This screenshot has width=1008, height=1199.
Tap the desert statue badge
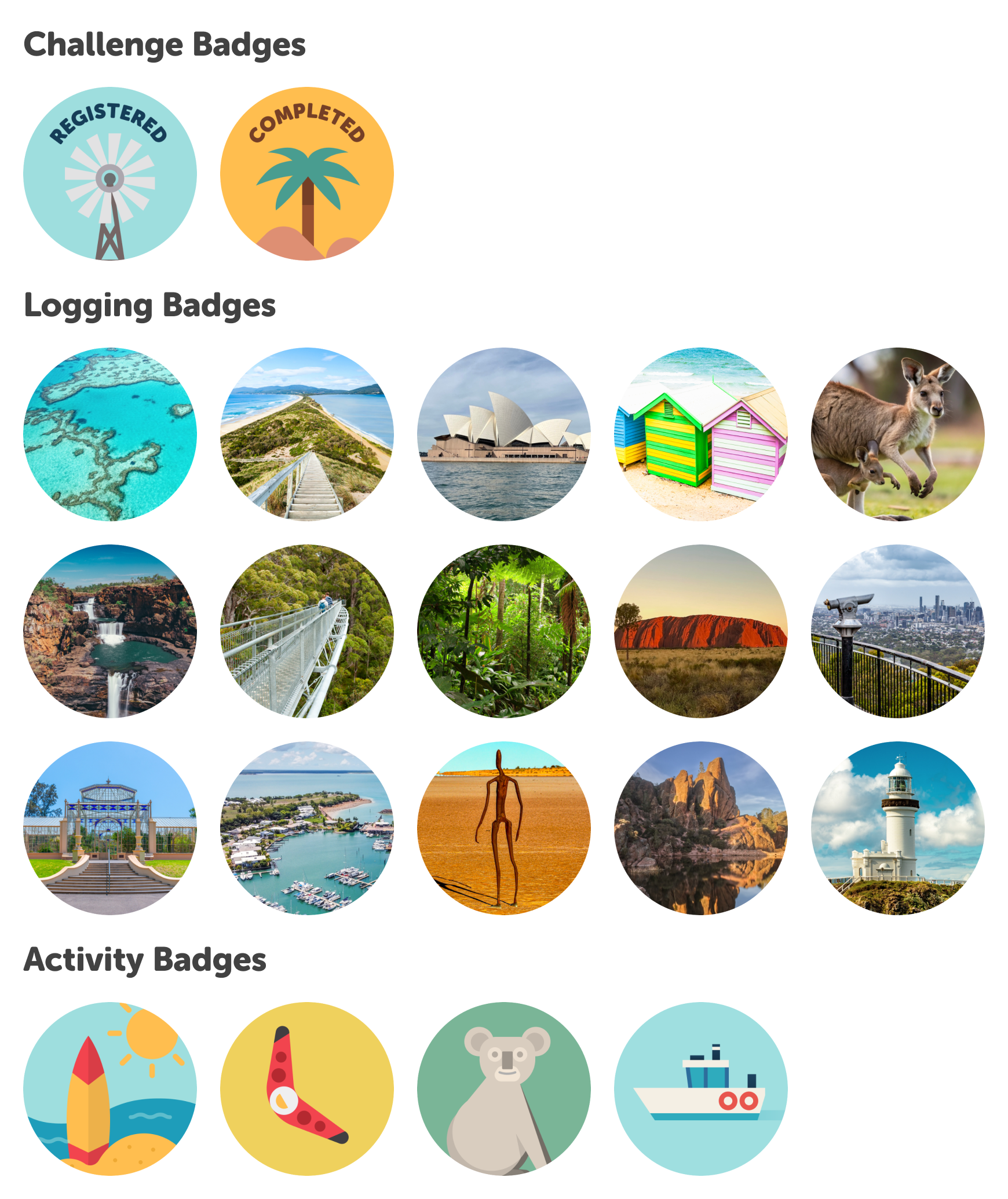coord(504,828)
